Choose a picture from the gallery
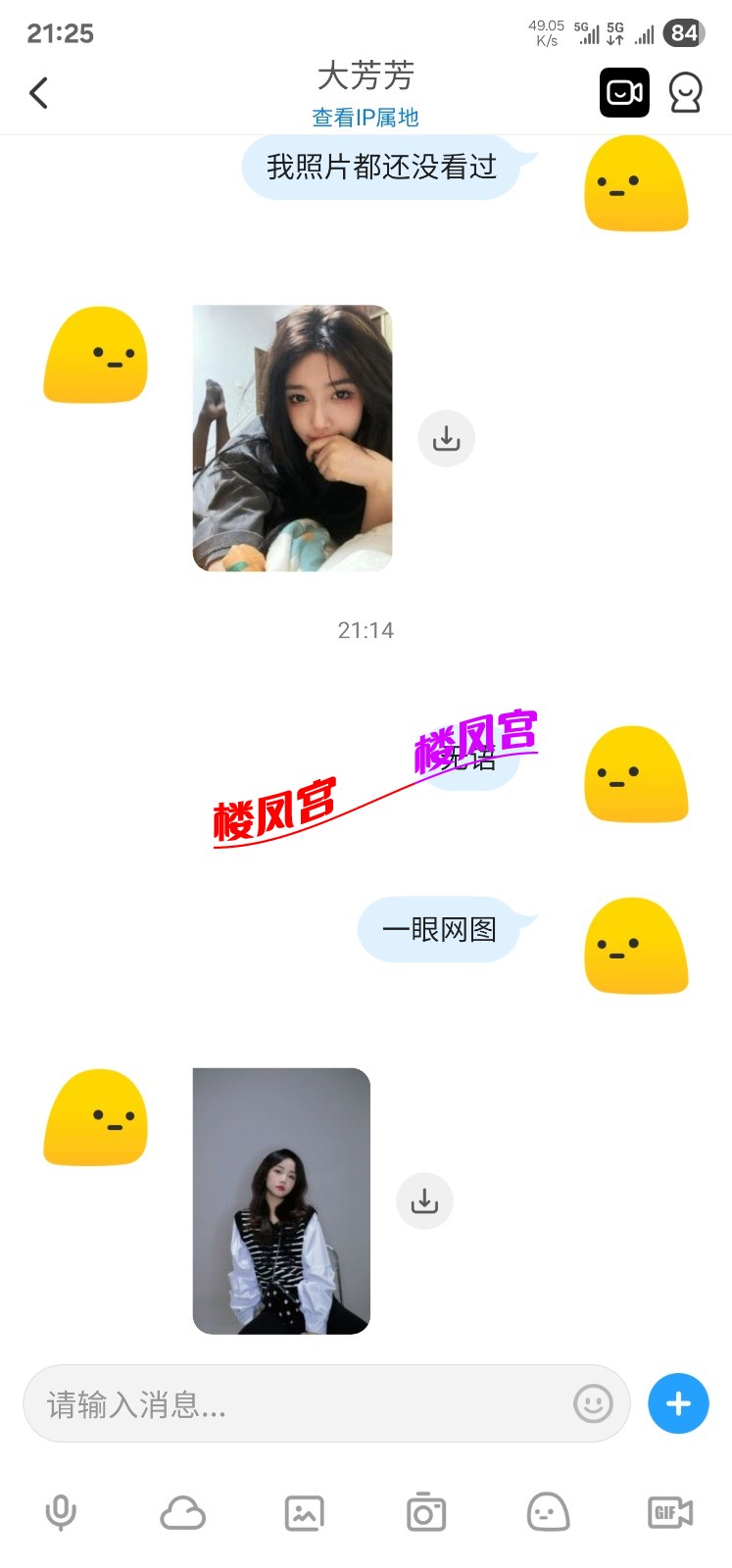This screenshot has height=1568, width=732. 304,1513
